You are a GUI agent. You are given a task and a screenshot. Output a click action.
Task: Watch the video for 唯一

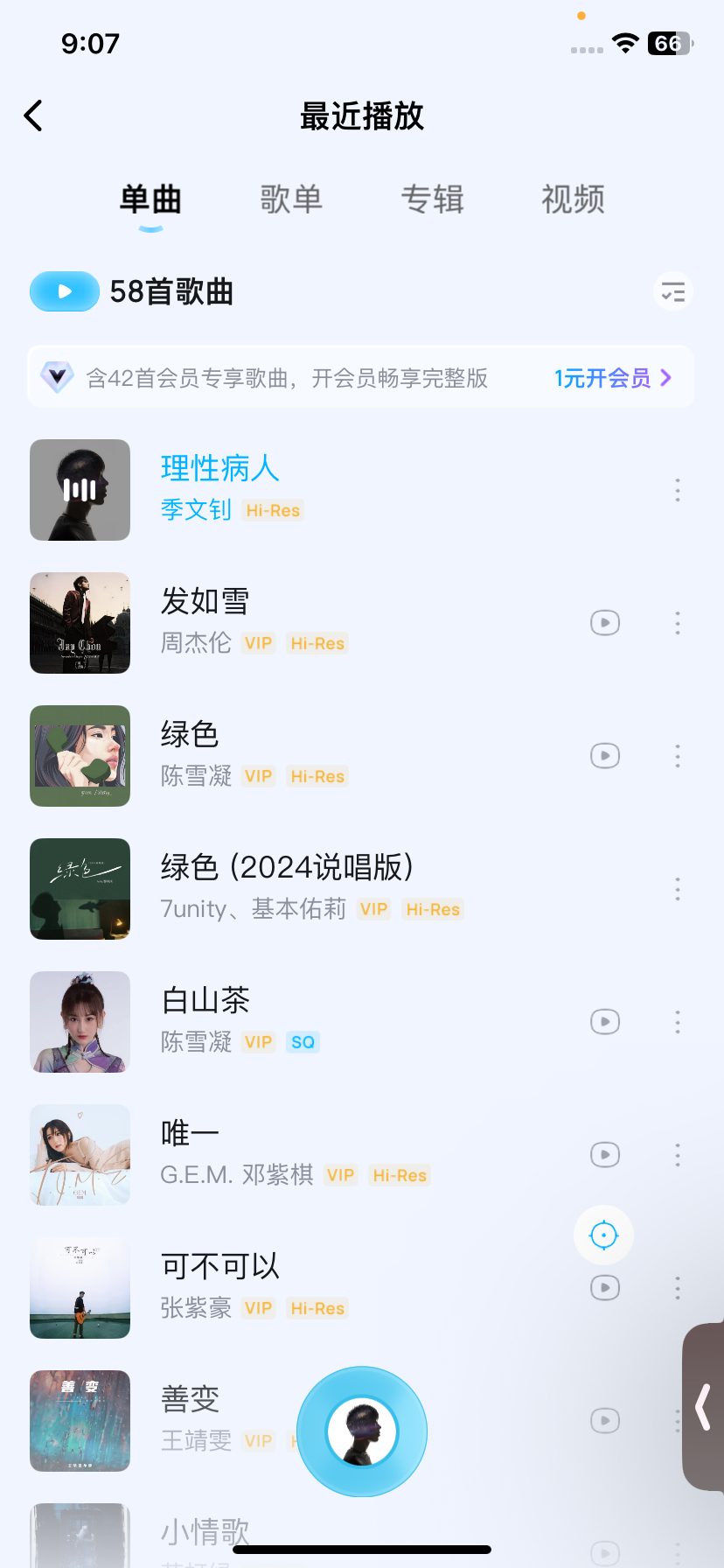(x=605, y=1155)
